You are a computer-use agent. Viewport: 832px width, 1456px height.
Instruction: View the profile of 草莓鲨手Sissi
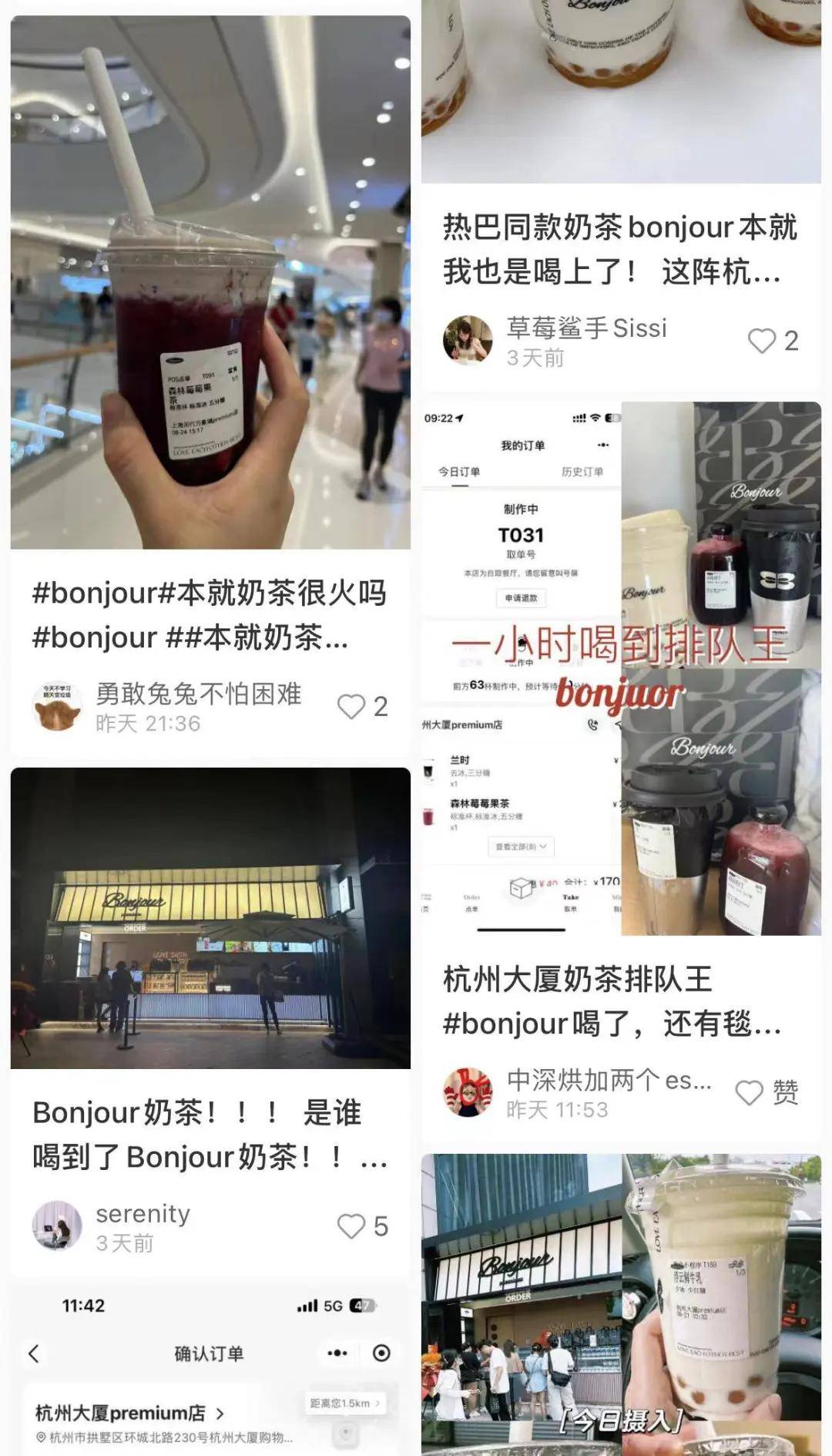[x=468, y=339]
